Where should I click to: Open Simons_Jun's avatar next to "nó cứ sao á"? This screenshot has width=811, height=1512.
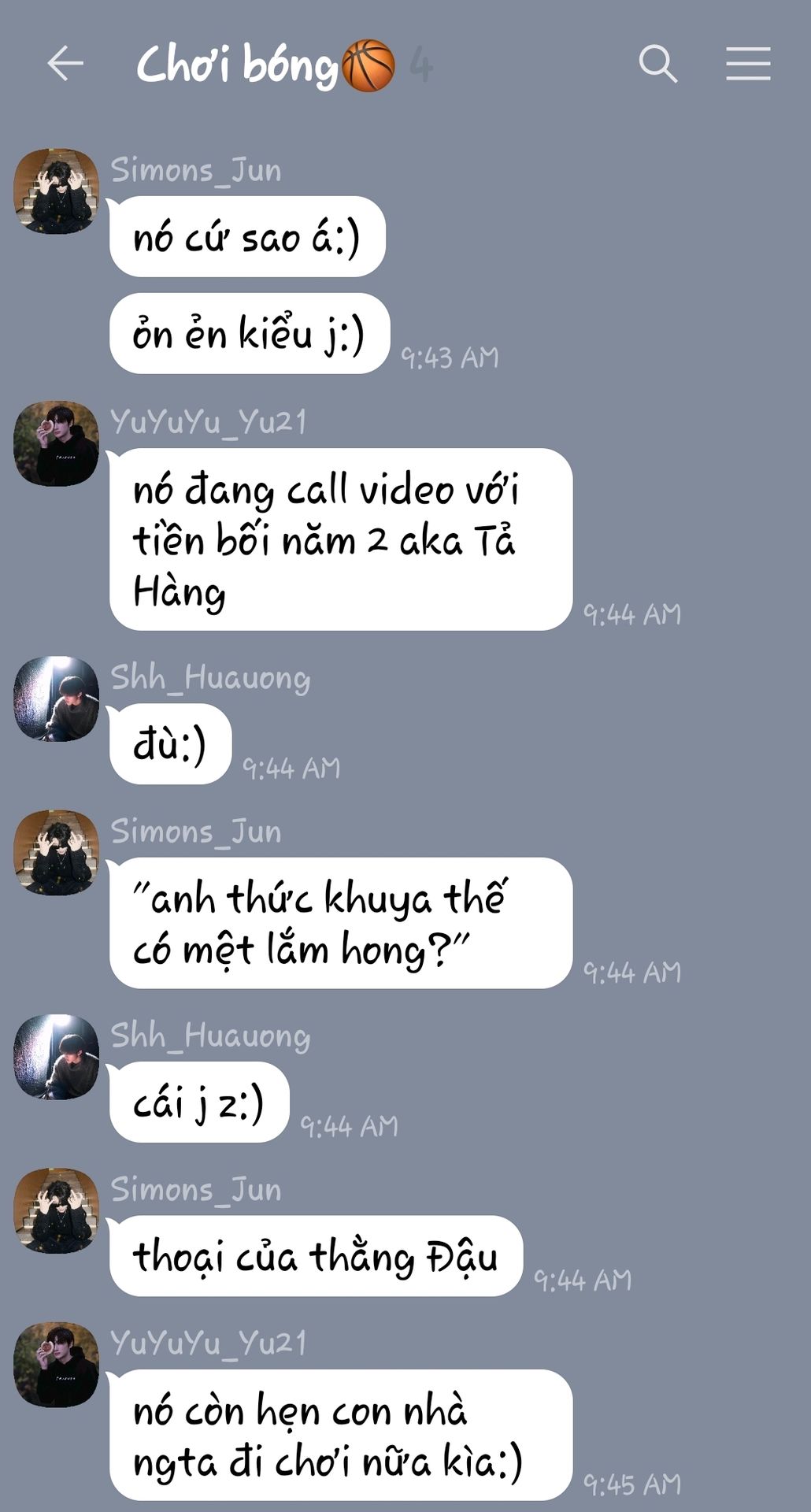tap(56, 191)
